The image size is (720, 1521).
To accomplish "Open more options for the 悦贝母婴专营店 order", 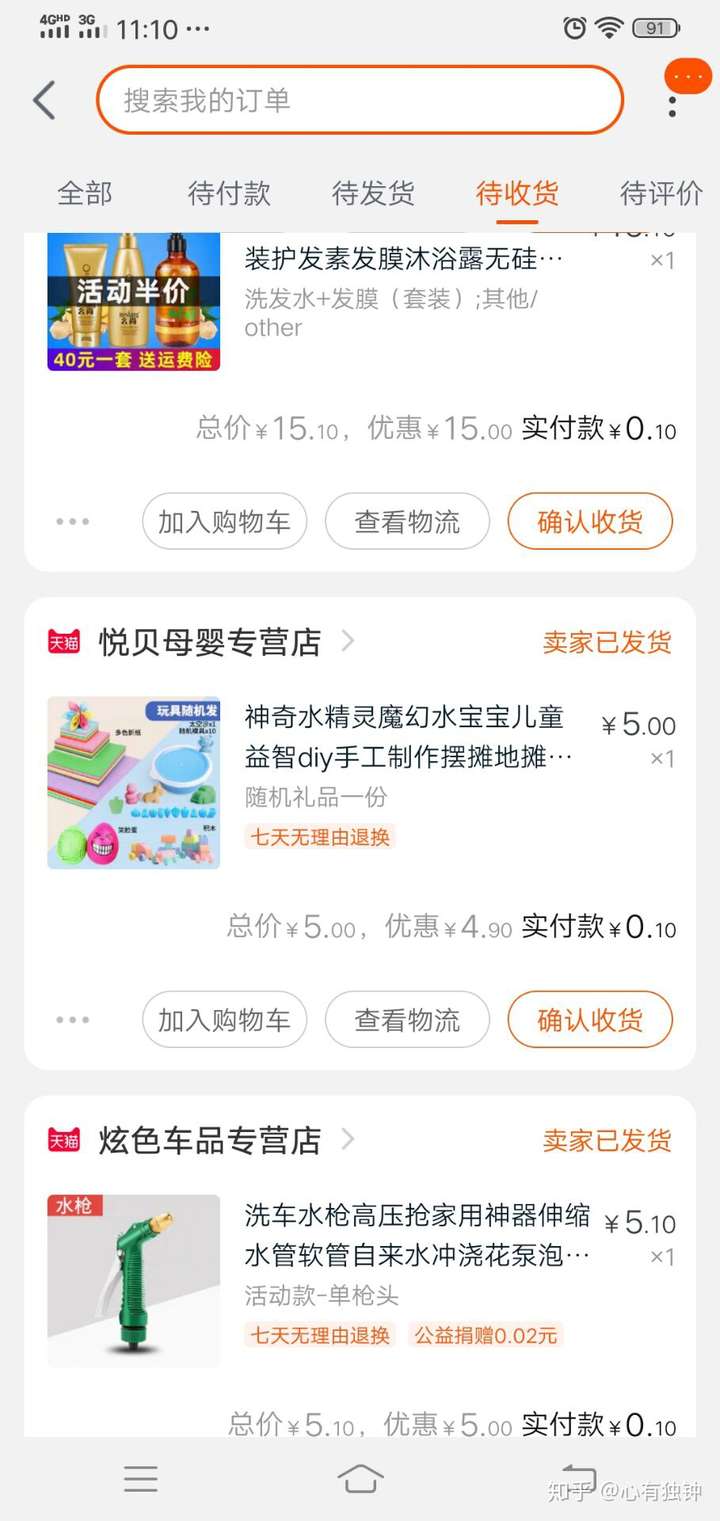I will tap(73, 1019).
